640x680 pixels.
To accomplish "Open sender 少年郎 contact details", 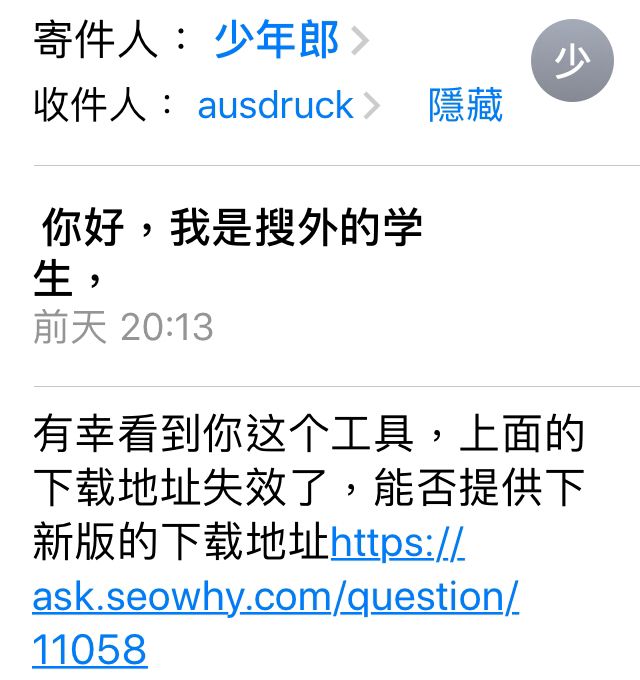I will click(276, 41).
